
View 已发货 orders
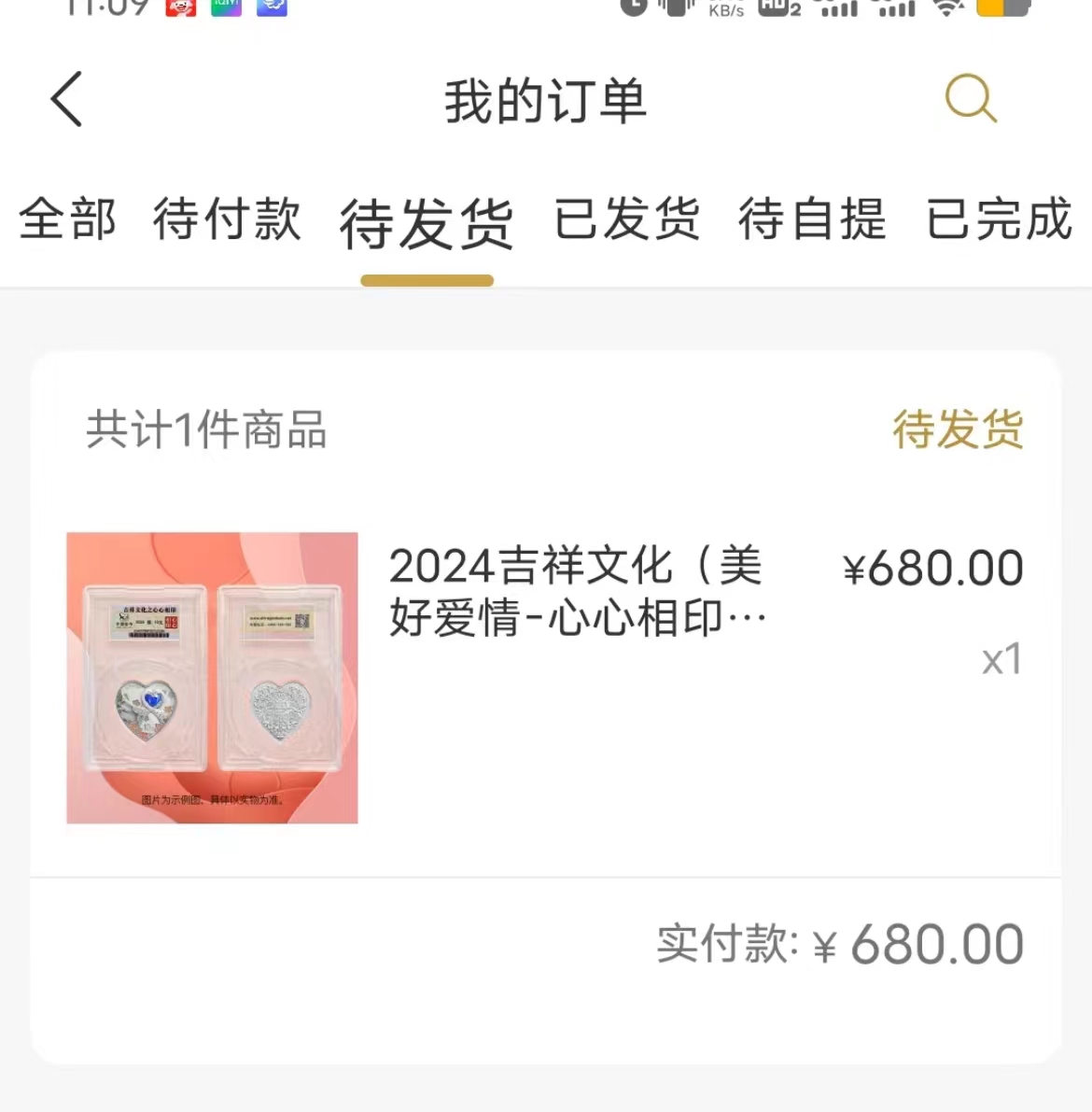coord(626,220)
